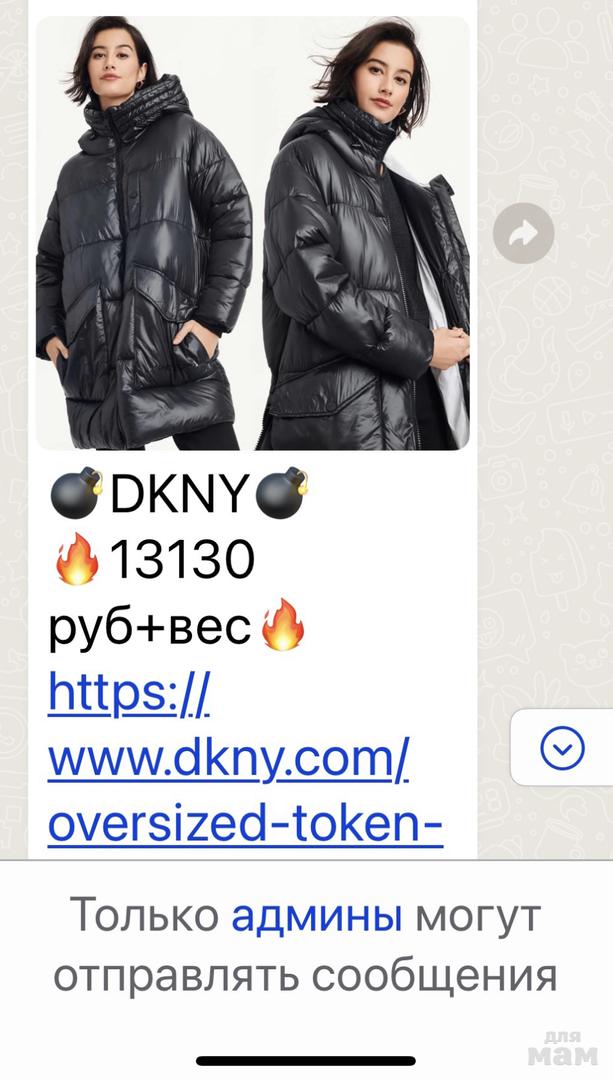Open the dkny.com oversized jacket link
The width and height of the screenshot is (613, 1080).
[228, 760]
